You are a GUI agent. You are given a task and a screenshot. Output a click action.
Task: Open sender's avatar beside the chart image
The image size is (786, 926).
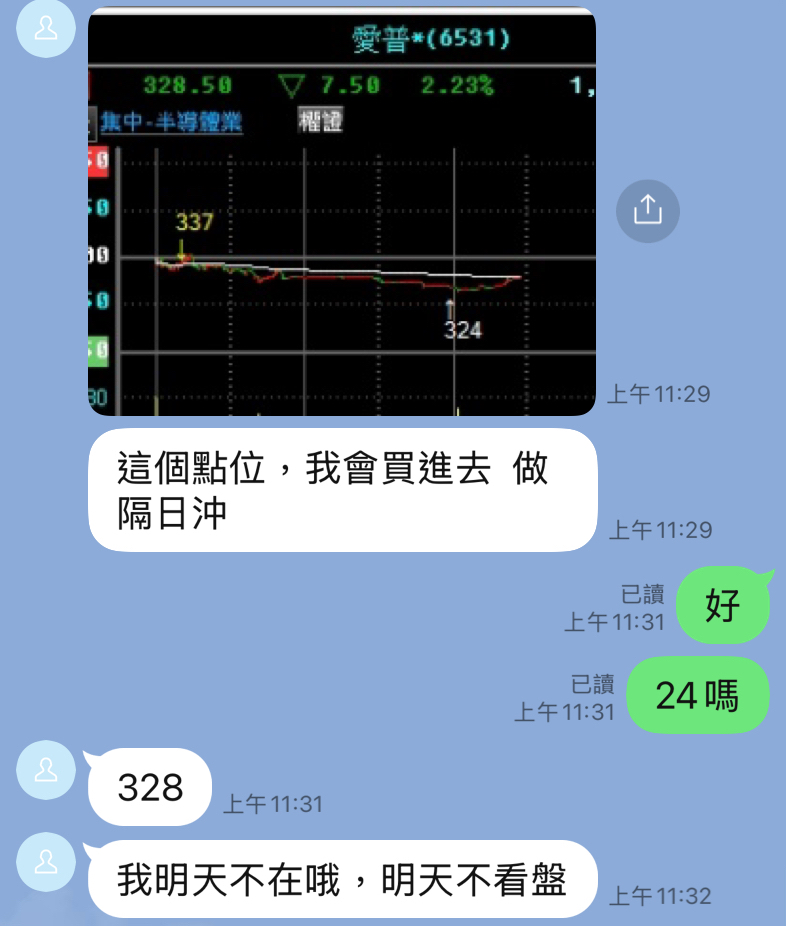pyautogui.click(x=46, y=28)
